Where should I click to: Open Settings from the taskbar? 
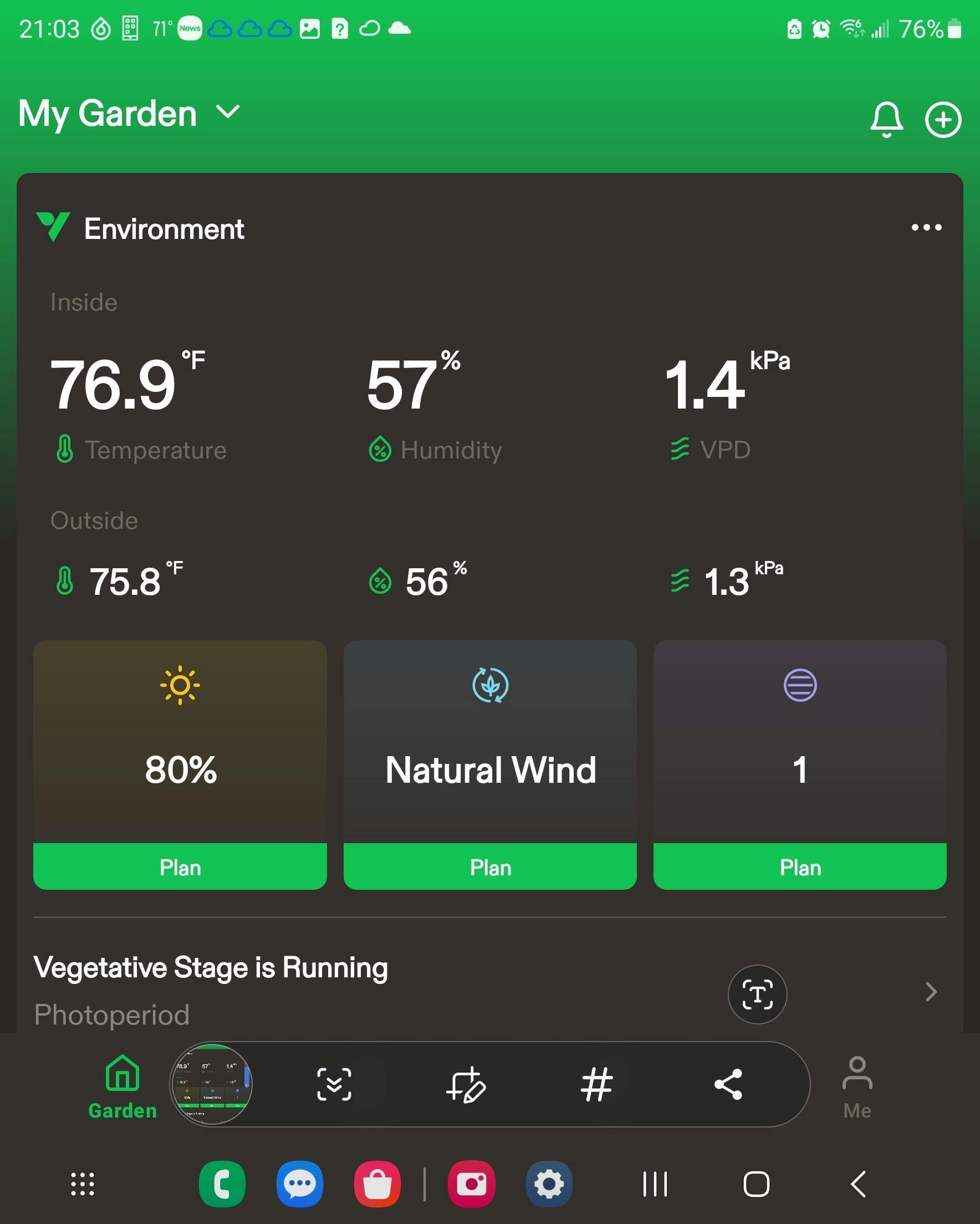[549, 1184]
